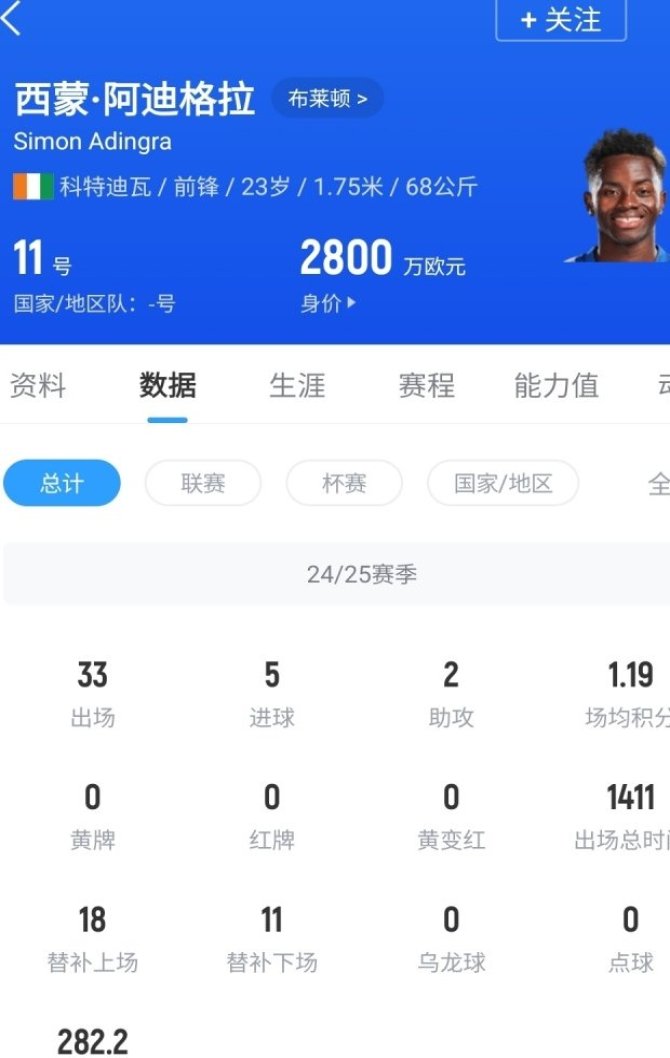The image size is (670, 1058).
Task: Select the 数据 tab
Action: [x=167, y=385]
